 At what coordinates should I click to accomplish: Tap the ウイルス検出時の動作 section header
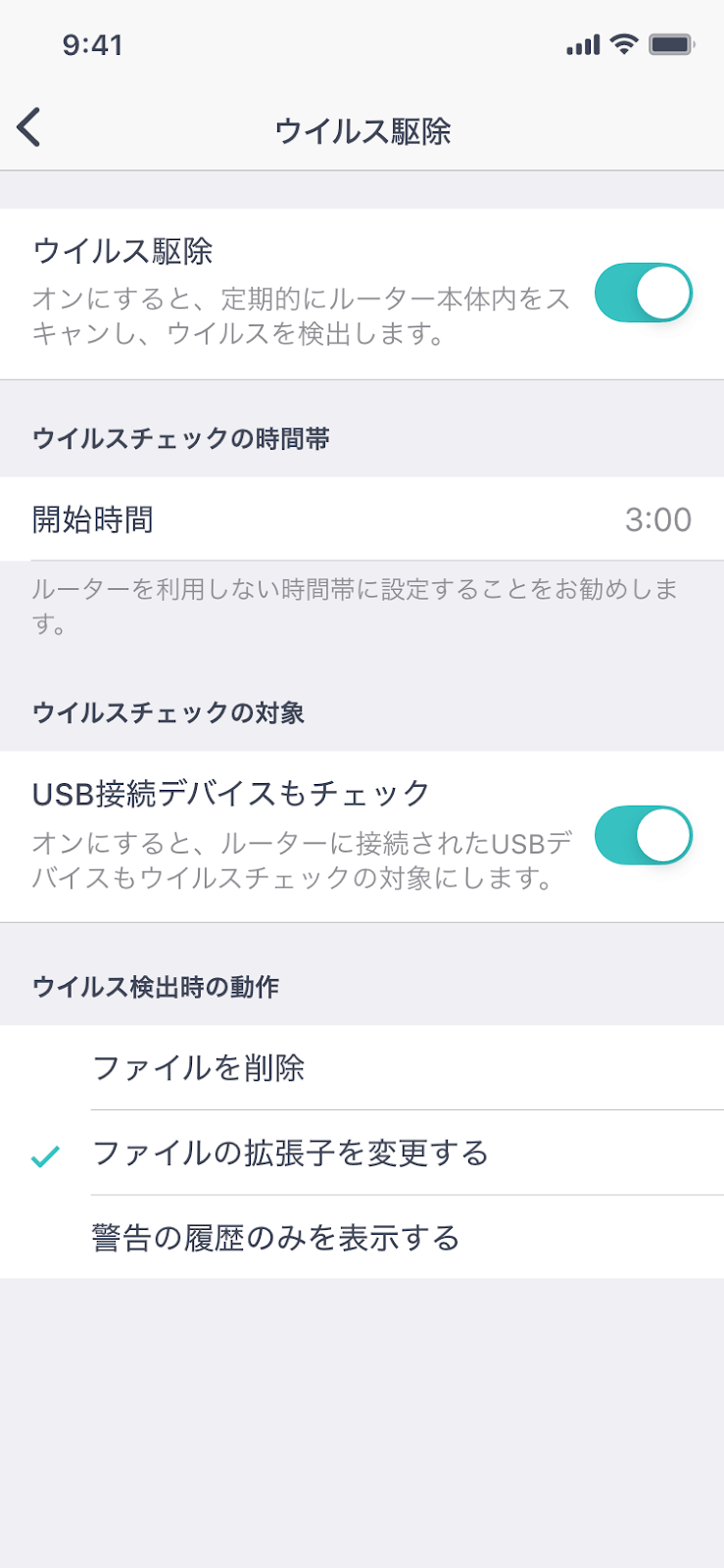pos(155,988)
